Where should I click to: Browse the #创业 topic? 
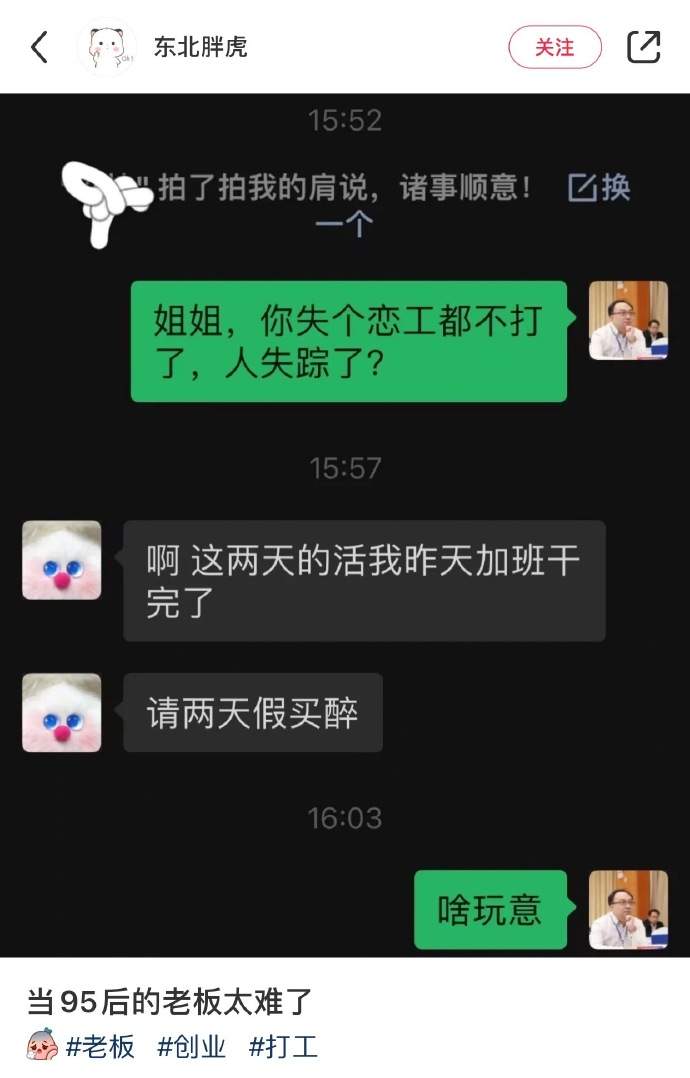click(x=192, y=1047)
